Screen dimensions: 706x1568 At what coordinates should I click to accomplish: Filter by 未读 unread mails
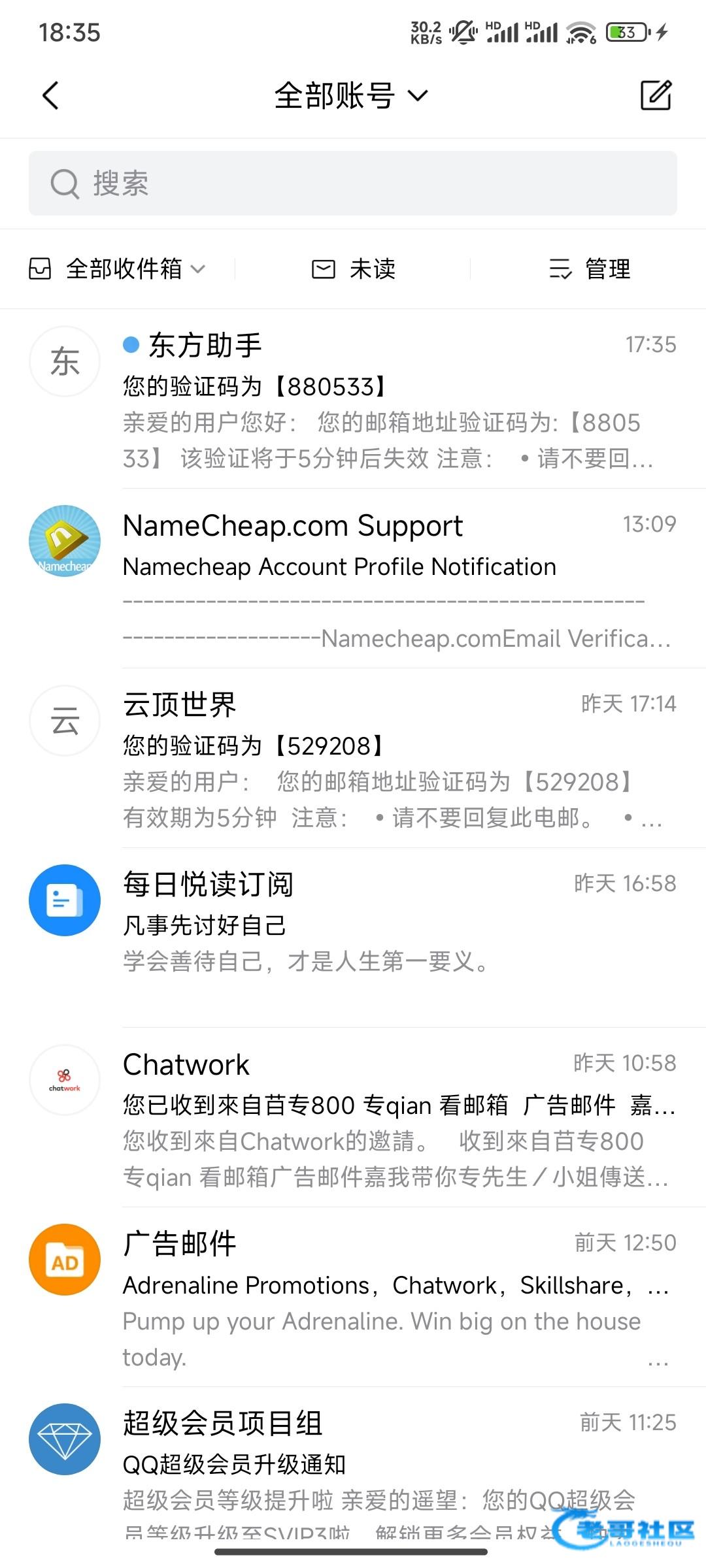[x=354, y=269]
